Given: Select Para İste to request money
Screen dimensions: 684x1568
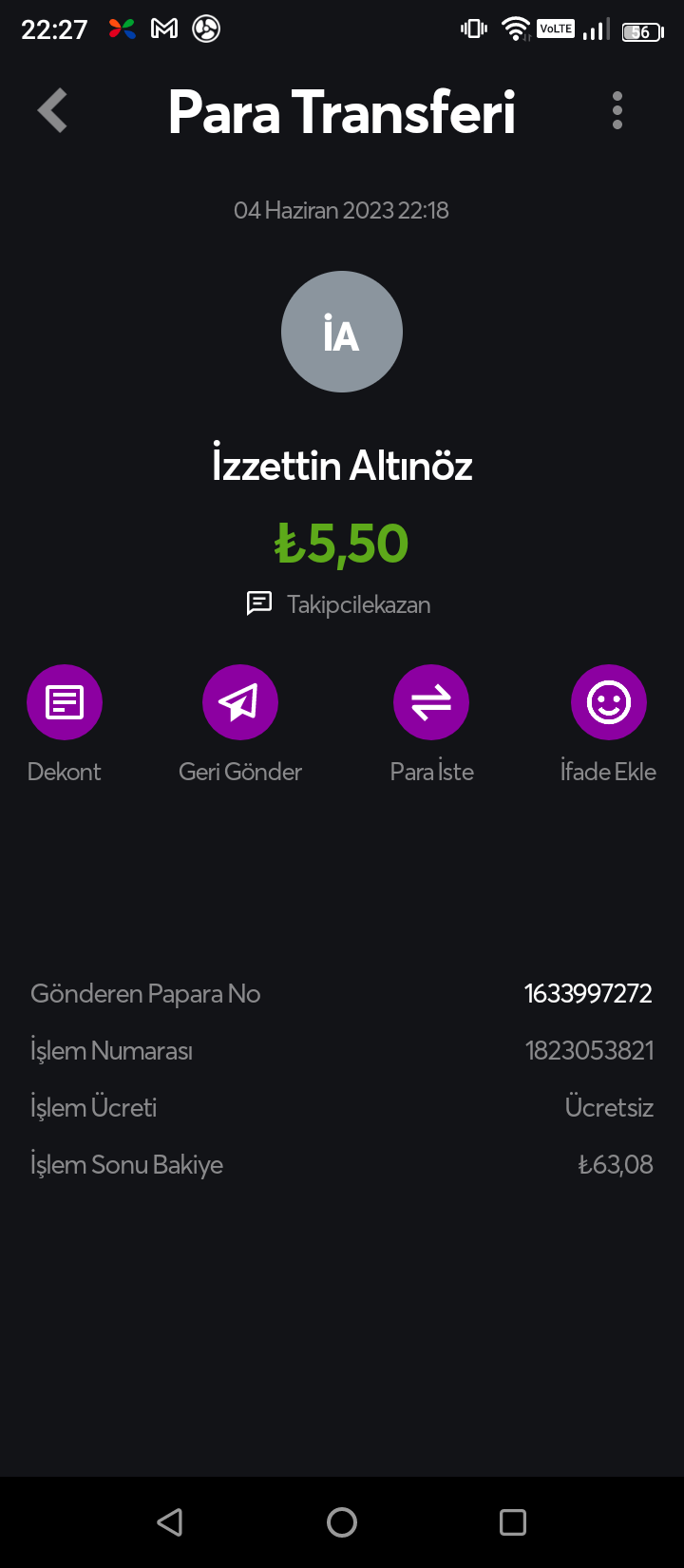Looking at the screenshot, I should (x=431, y=702).
